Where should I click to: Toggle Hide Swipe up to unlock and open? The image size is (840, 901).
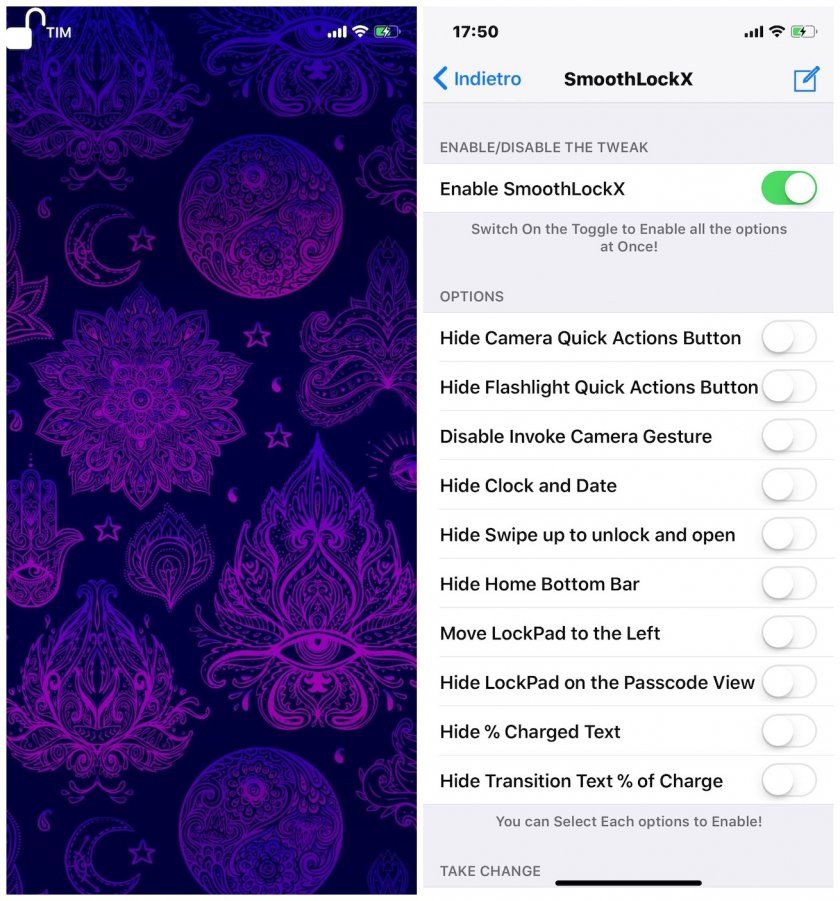[x=788, y=535]
